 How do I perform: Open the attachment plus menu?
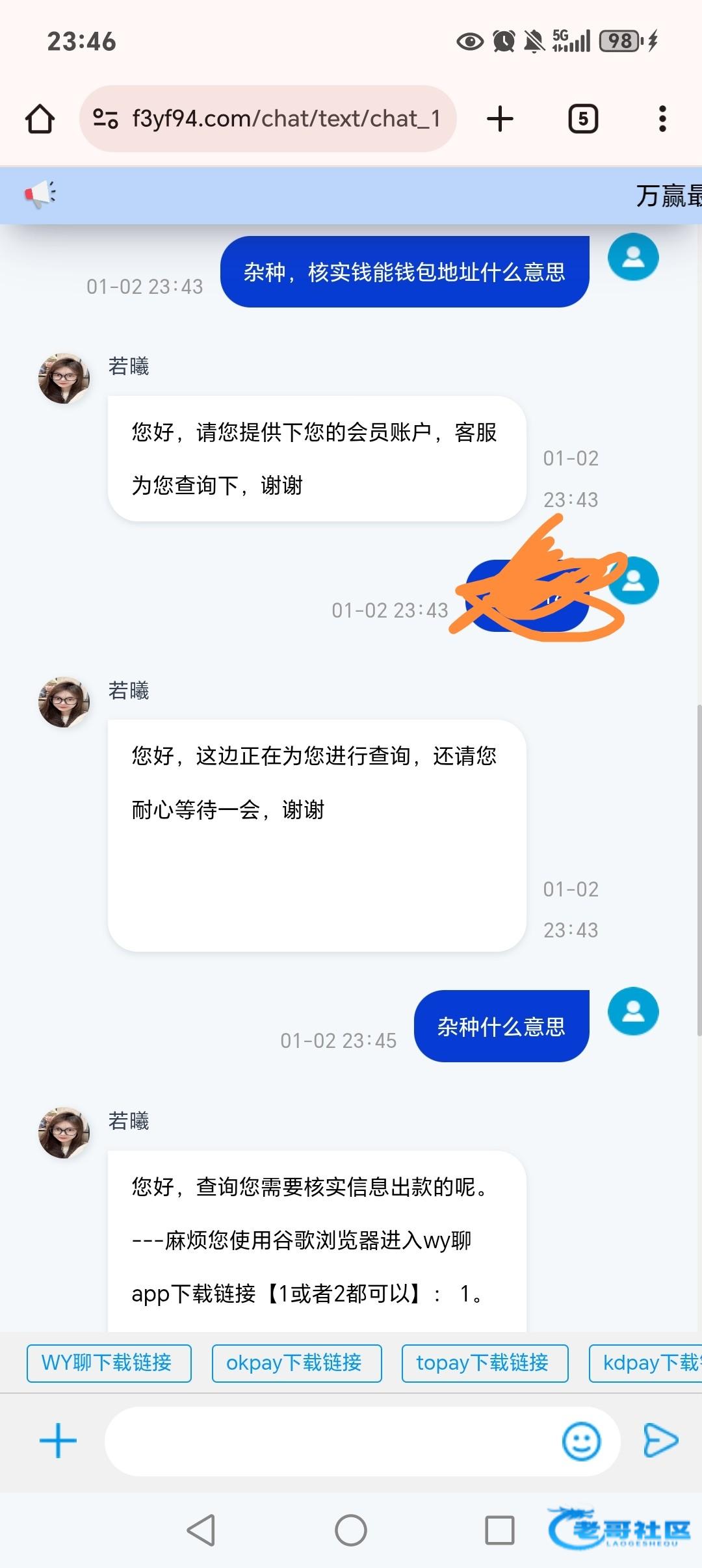click(x=58, y=1441)
